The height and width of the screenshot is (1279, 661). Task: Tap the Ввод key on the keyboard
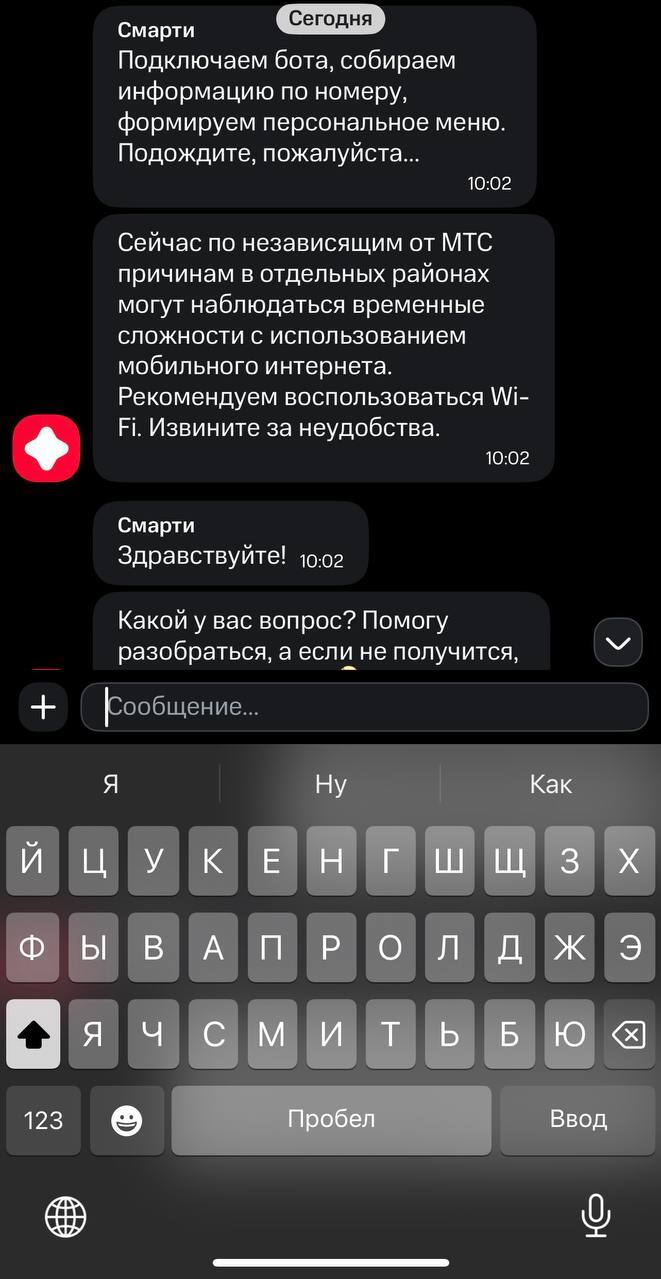[578, 1119]
